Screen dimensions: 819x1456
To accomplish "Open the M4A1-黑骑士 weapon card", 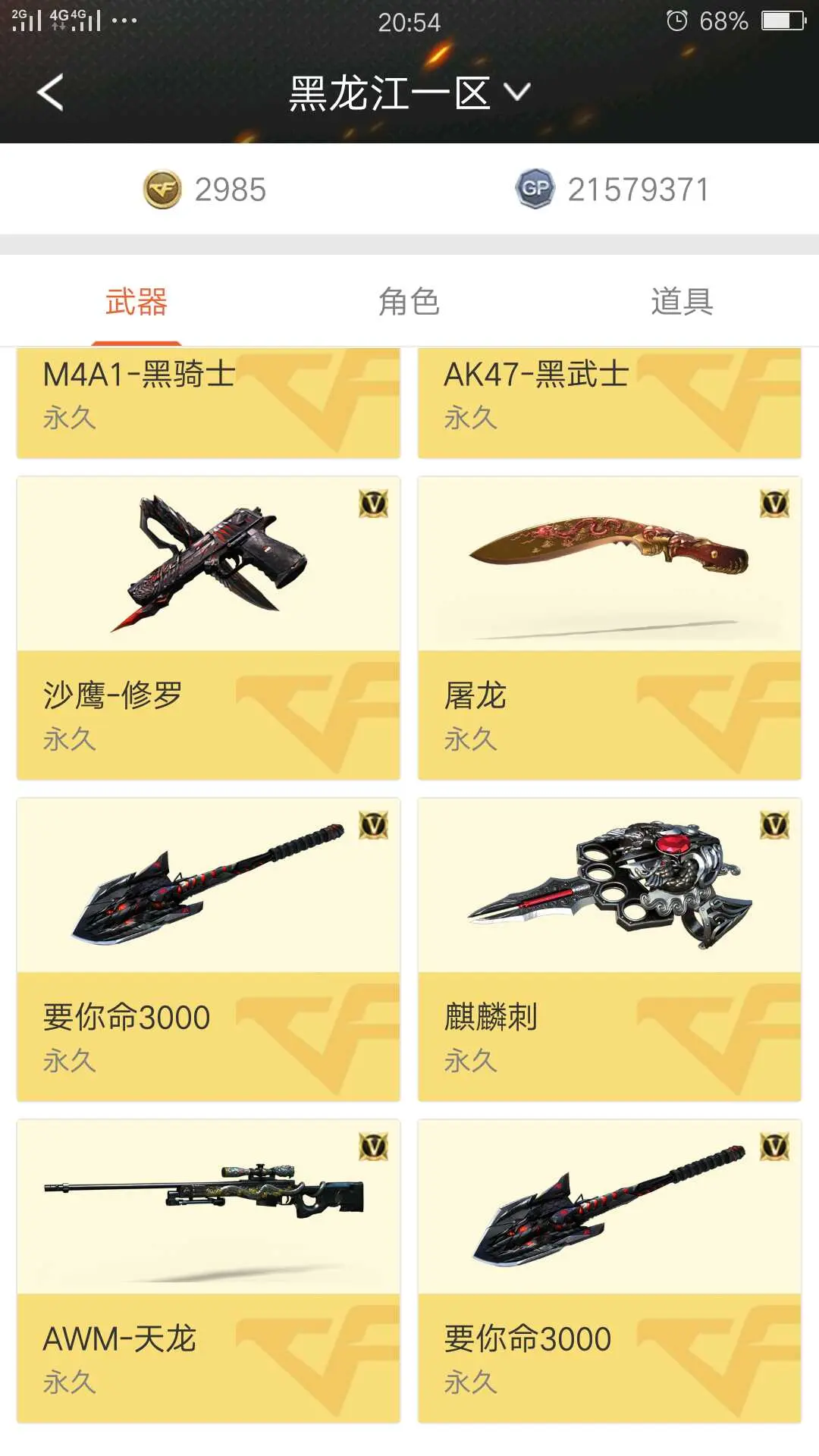I will [x=209, y=403].
